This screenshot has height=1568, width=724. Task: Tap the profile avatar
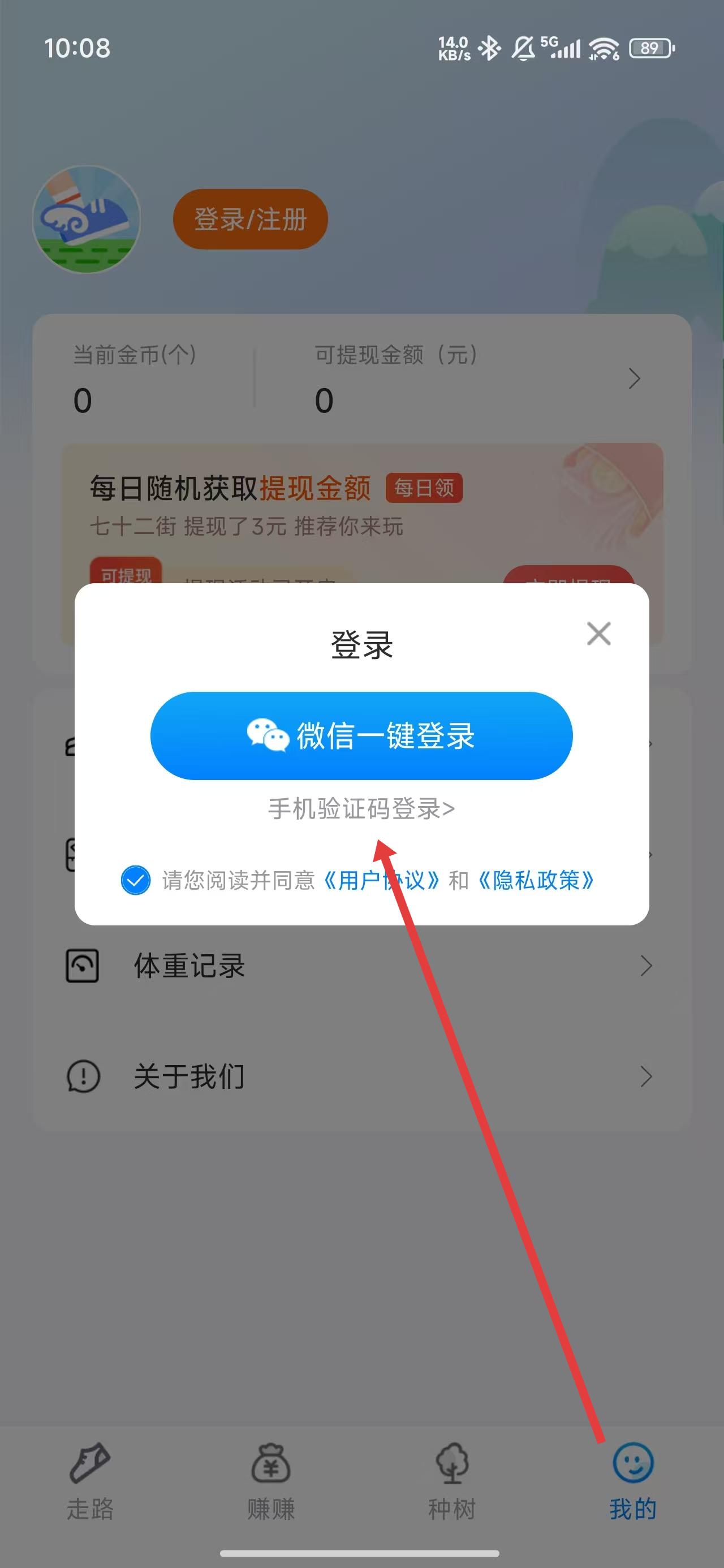87,219
